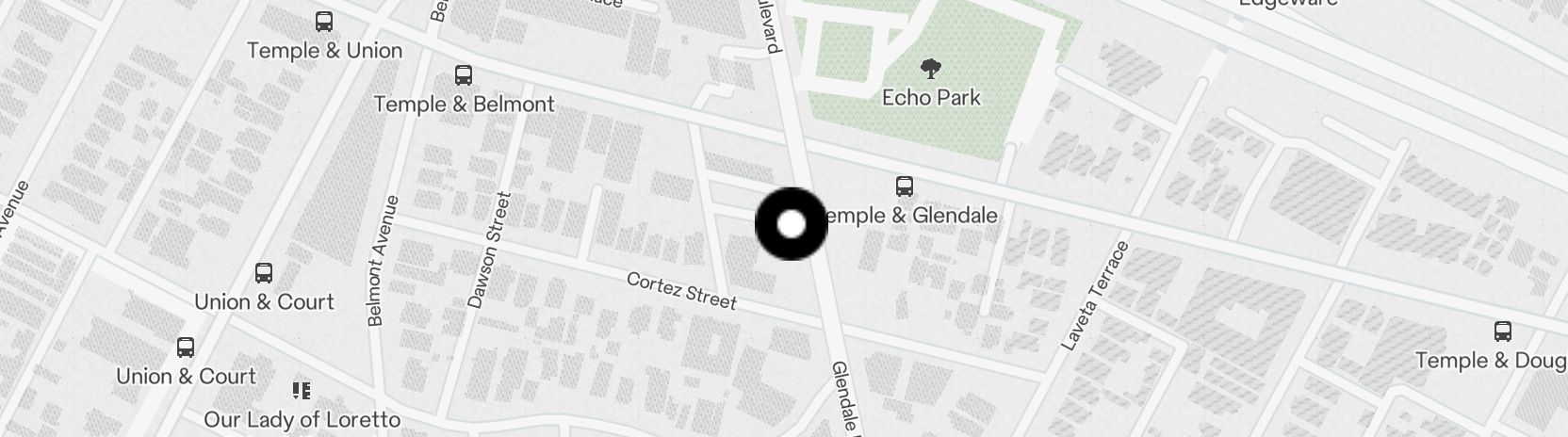Select the Temple & Glendale bus stop
This screenshot has width=1568, height=437.
tap(905, 186)
